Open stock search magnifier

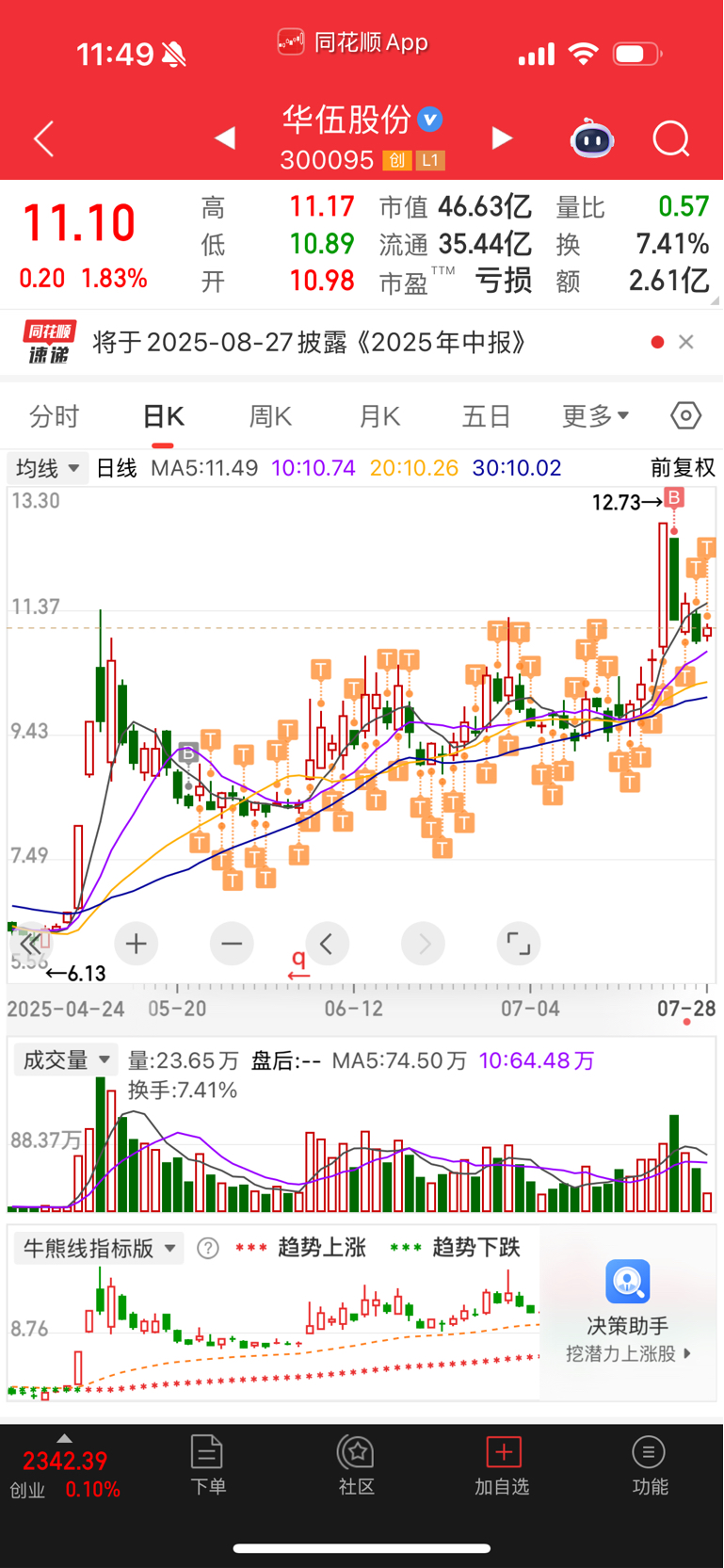pos(671,139)
